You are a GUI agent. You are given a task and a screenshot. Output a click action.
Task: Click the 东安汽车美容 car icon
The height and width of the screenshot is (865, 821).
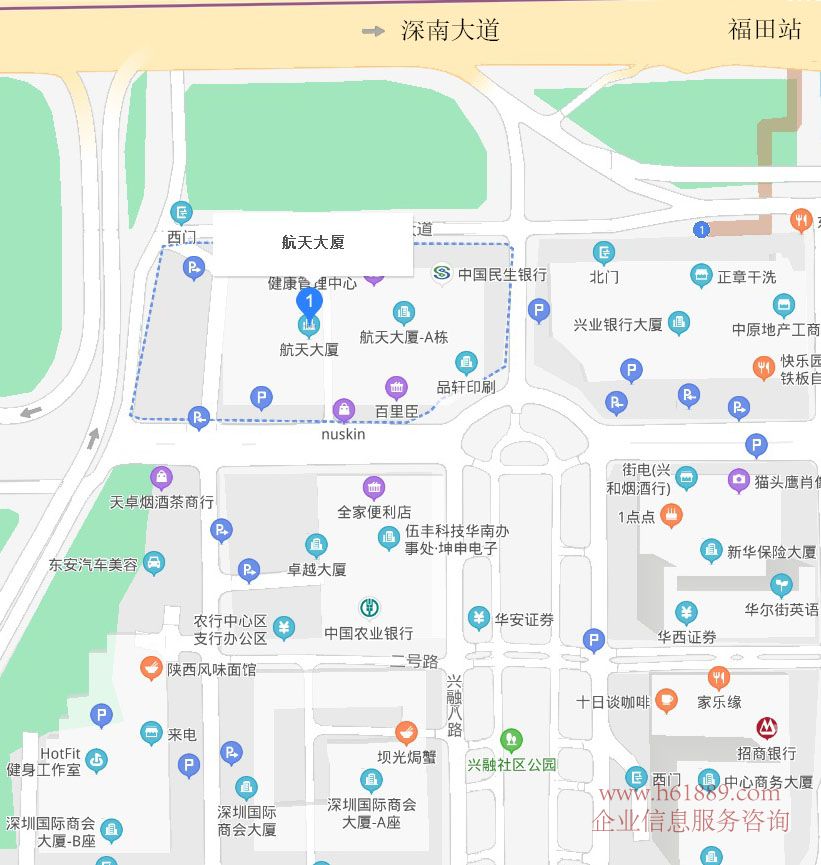[152, 563]
